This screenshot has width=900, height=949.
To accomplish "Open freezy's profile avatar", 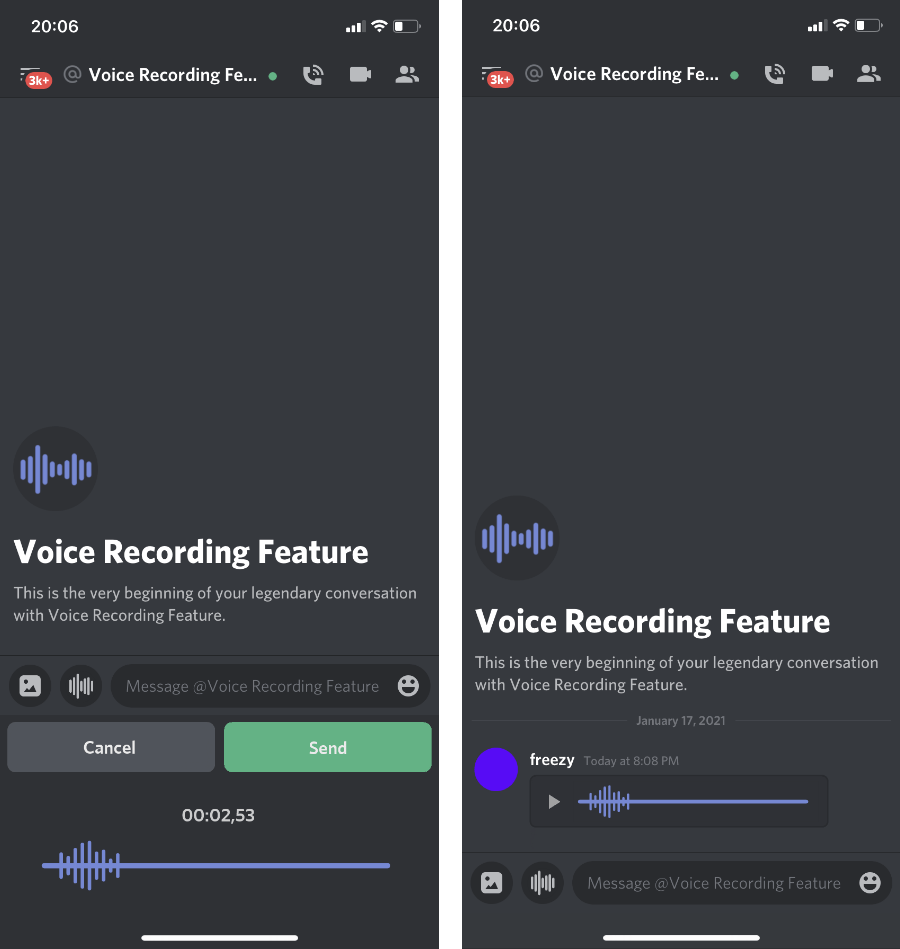I will (x=496, y=770).
